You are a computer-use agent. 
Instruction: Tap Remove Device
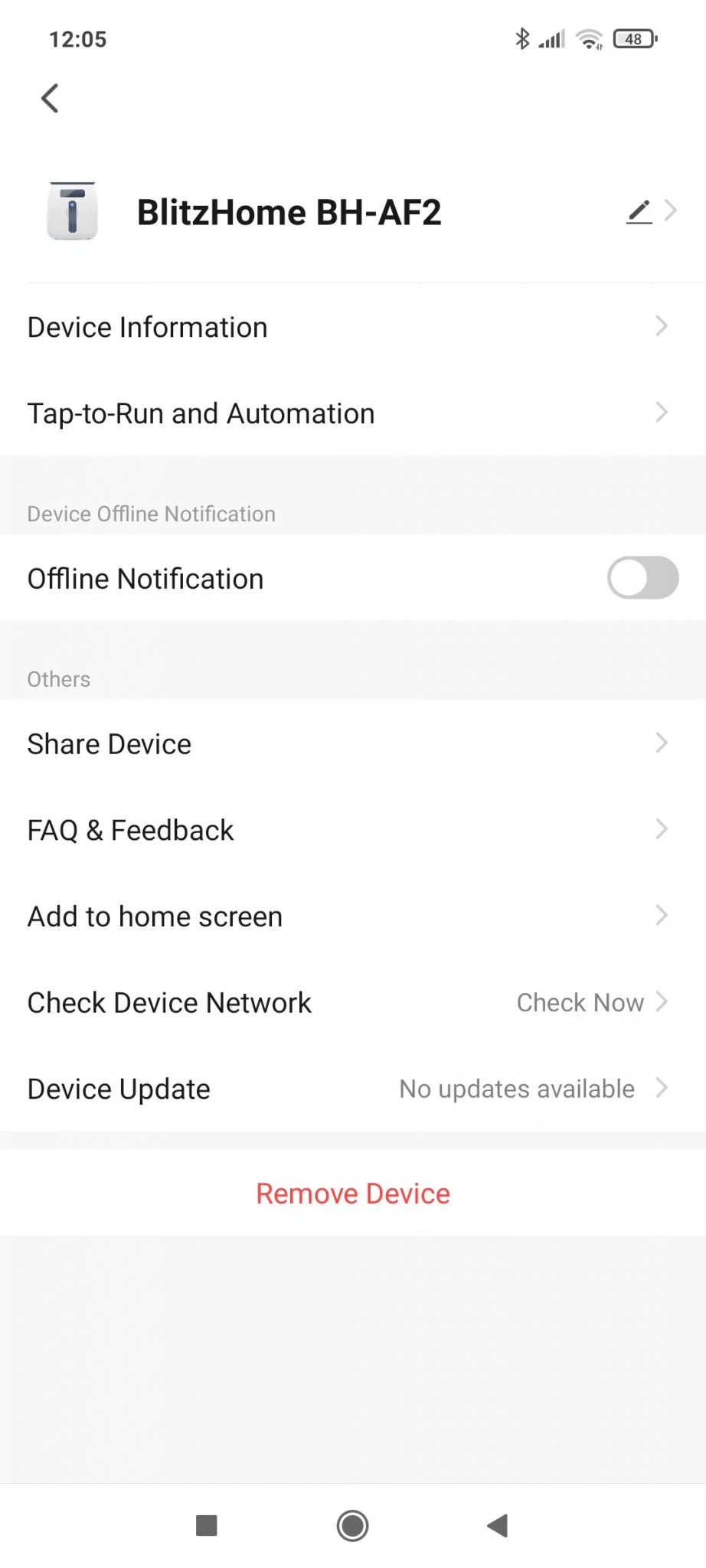(353, 1194)
